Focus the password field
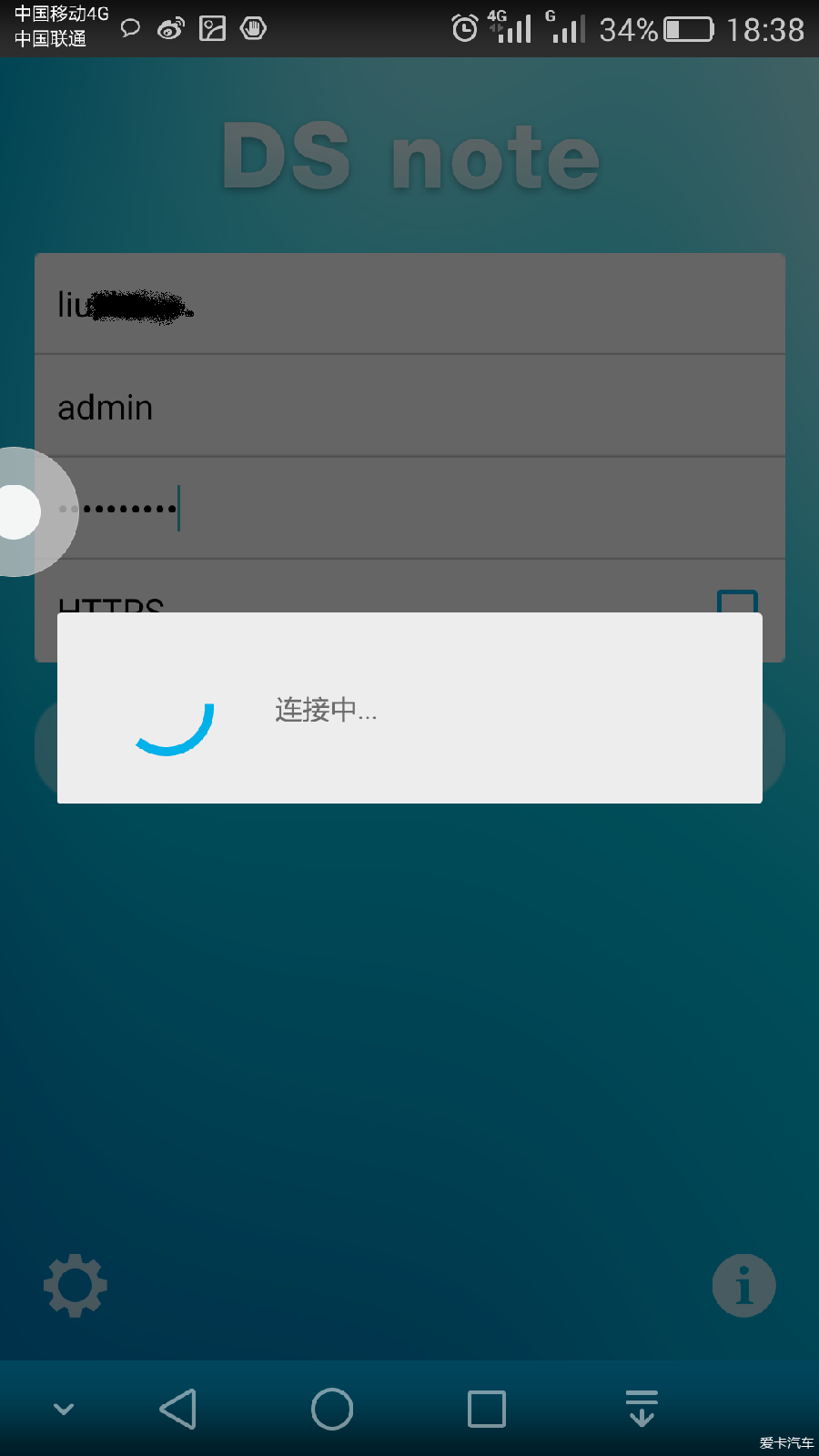Viewport: 819px width, 1456px height. click(x=409, y=508)
